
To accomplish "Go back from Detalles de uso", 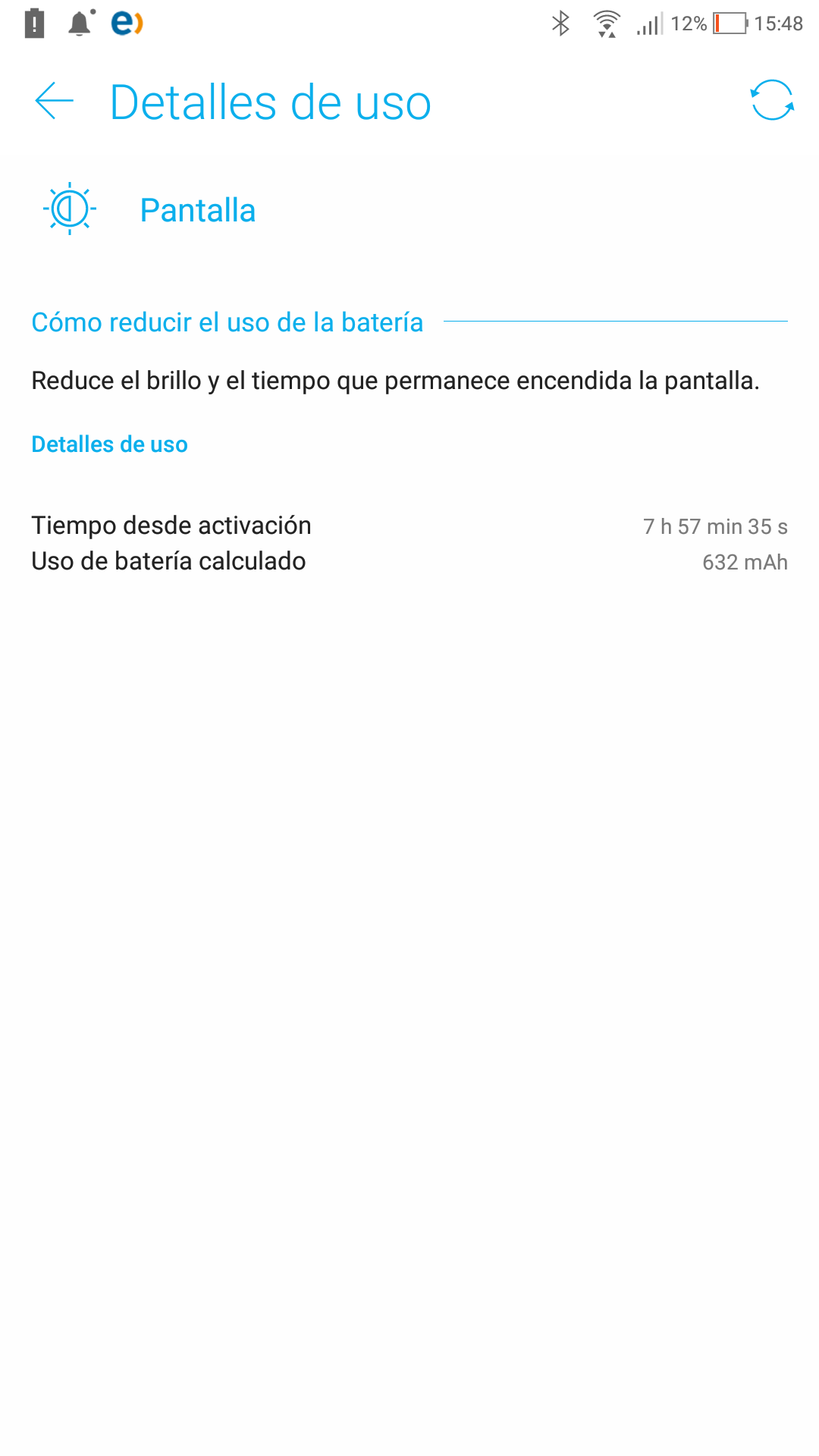I will point(54,101).
